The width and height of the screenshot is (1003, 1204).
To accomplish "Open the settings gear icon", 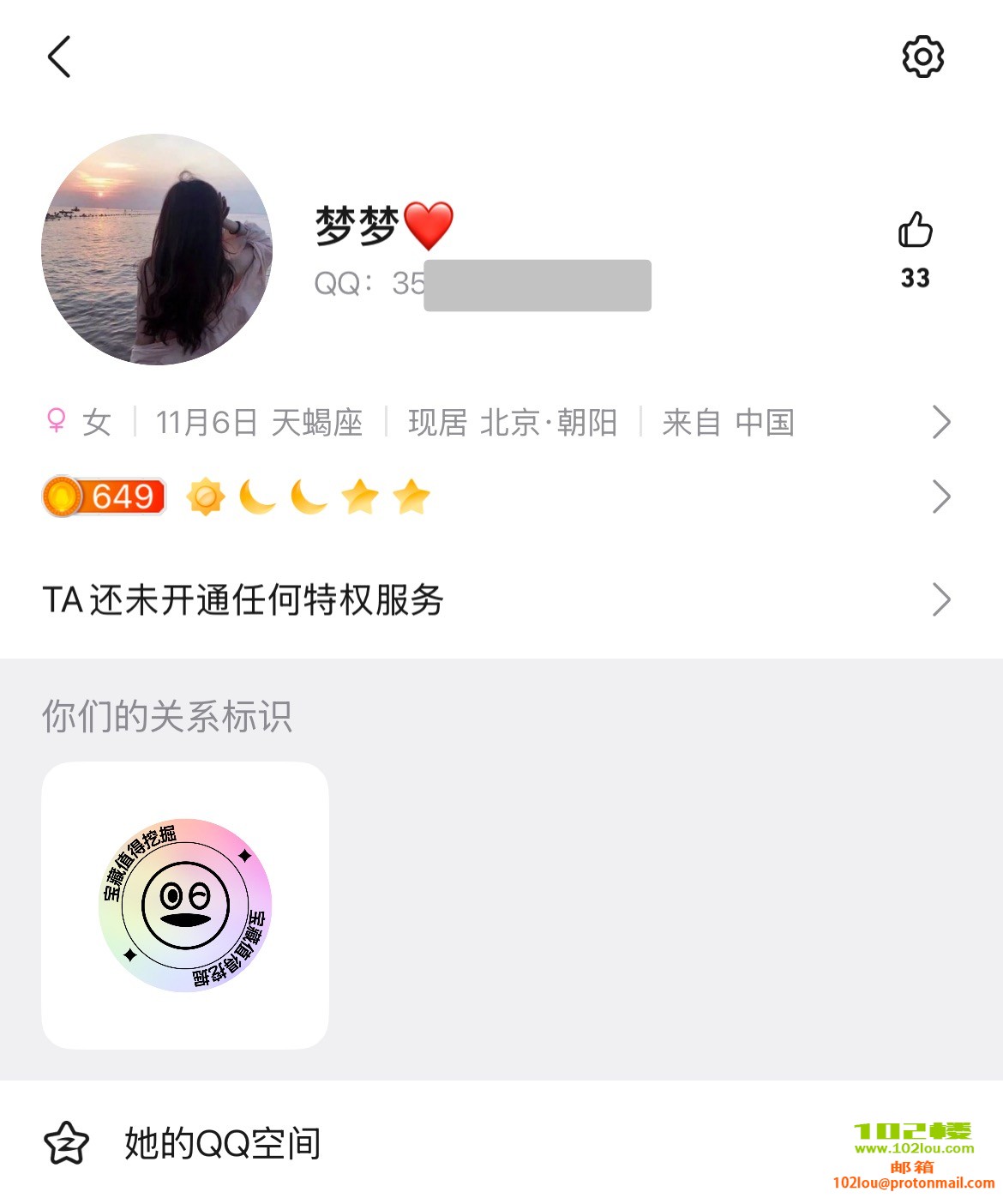I will tap(922, 57).
